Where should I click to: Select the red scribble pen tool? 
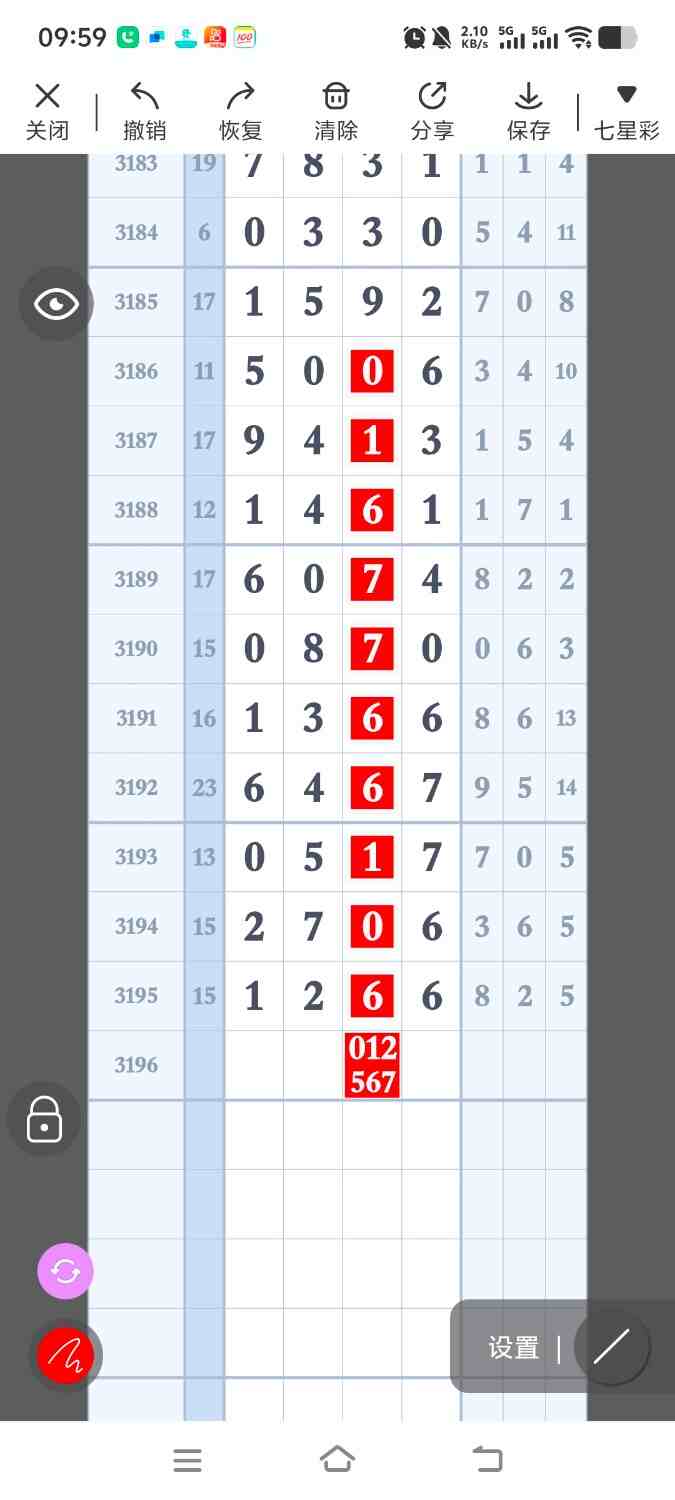click(66, 1356)
